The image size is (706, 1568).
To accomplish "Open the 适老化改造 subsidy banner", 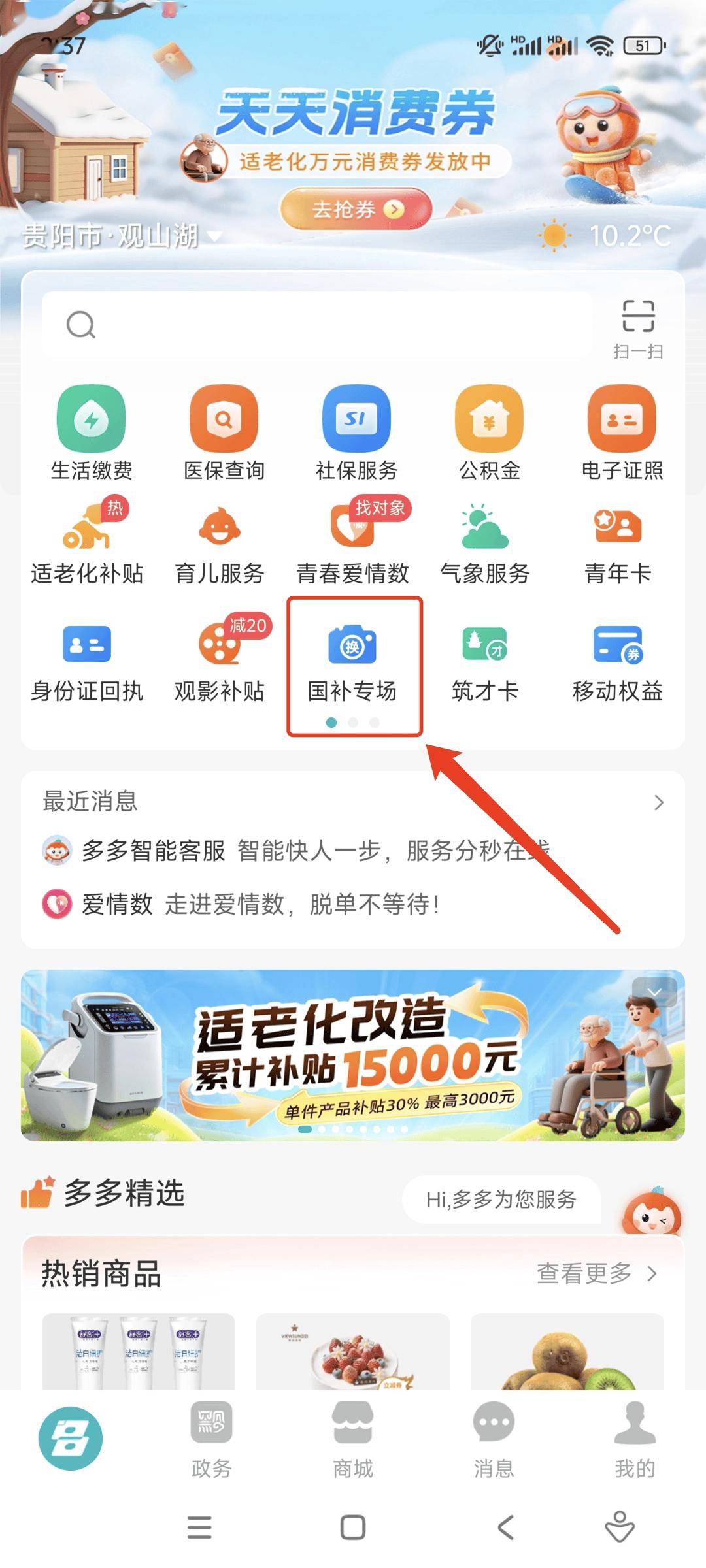I will 353,1055.
